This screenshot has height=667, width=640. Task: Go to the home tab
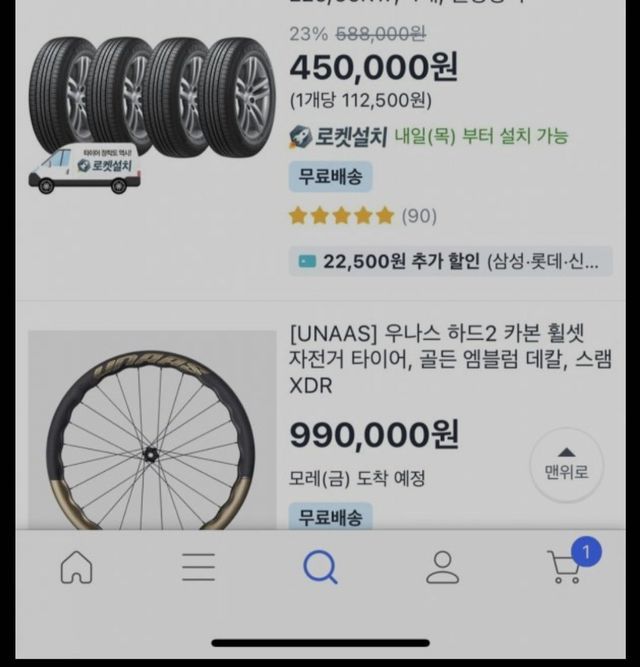(77, 567)
